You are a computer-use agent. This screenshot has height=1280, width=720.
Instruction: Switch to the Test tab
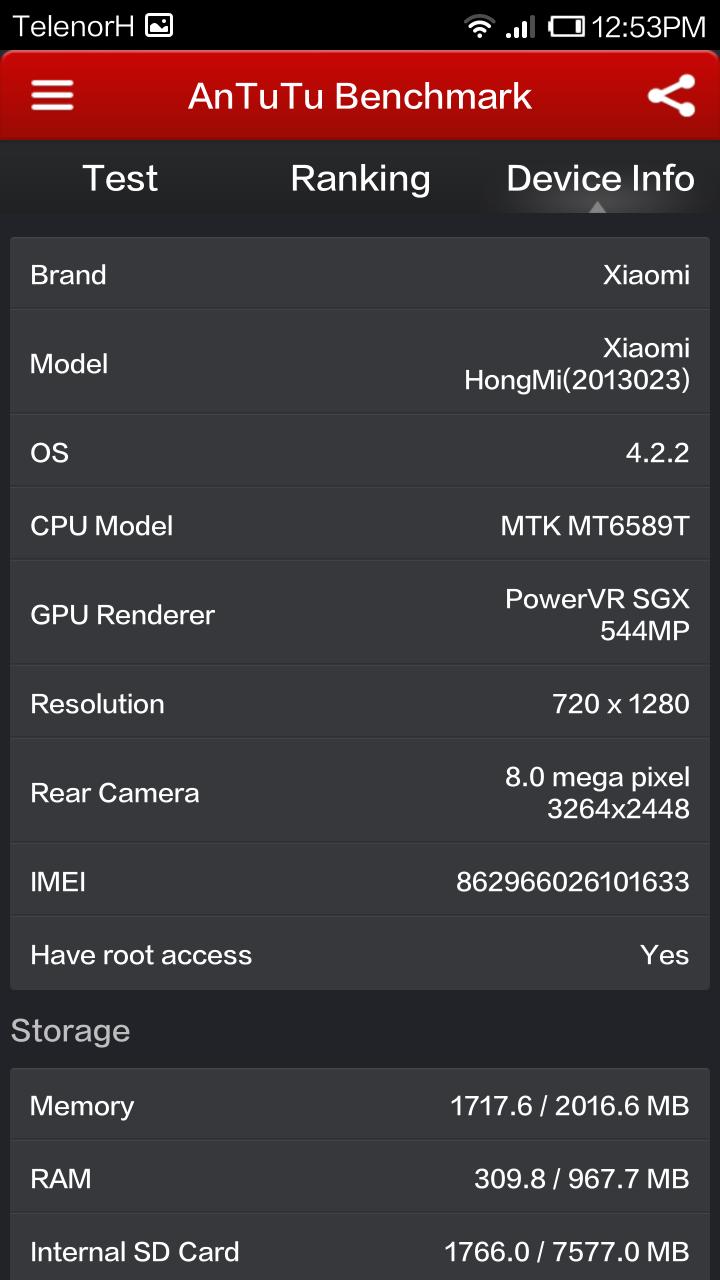(x=120, y=178)
